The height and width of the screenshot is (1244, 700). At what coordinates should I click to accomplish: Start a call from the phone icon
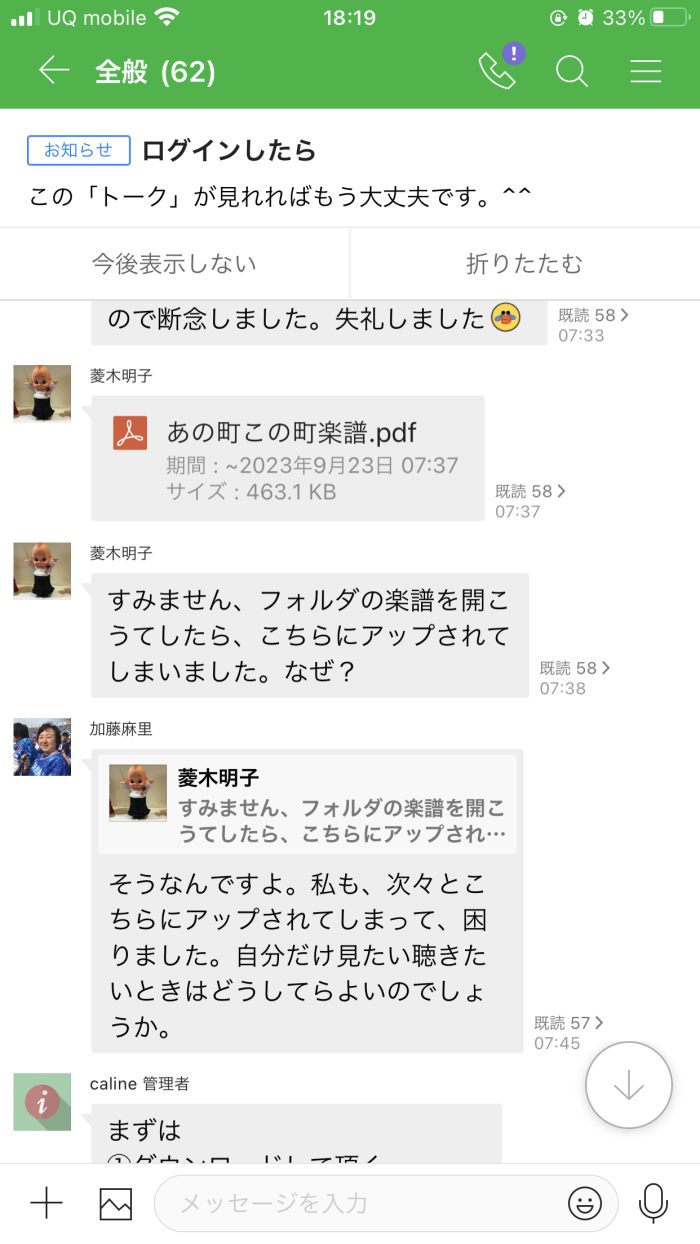coord(497,71)
